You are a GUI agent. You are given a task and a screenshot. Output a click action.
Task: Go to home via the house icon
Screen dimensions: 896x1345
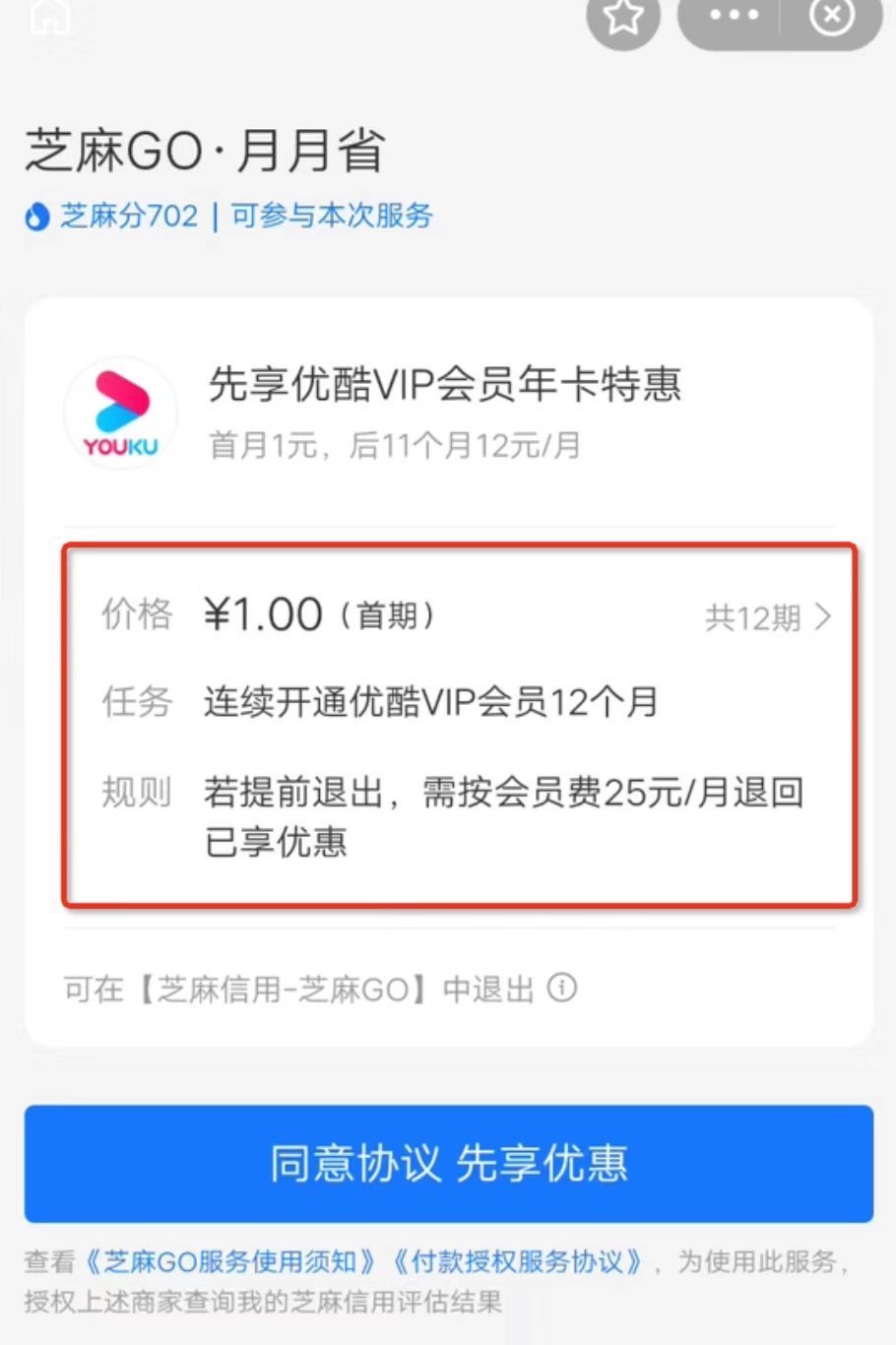pos(49,15)
